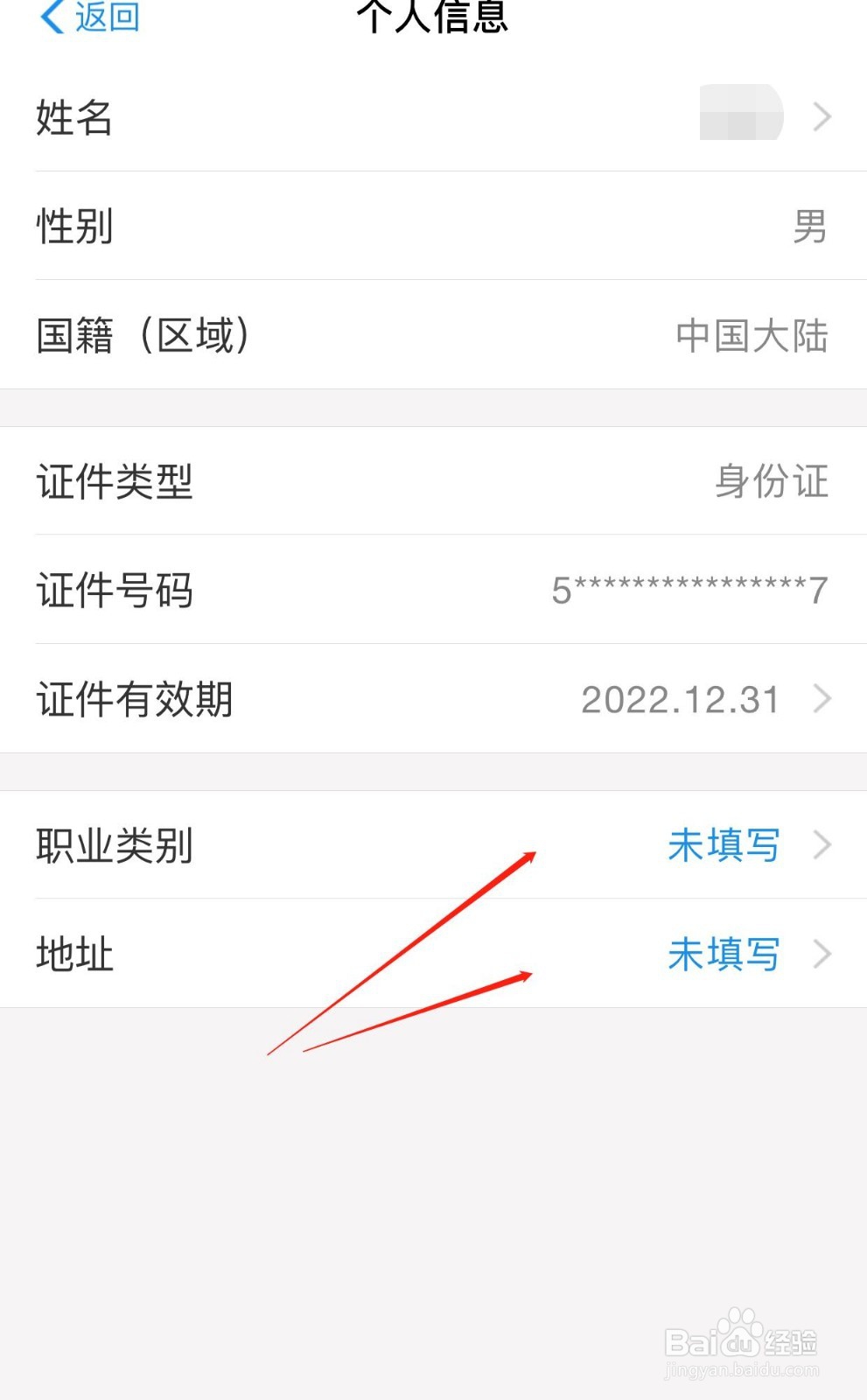Screen dimensions: 867x1400
Task: Select the date 2022.12.31
Action: click(682, 698)
